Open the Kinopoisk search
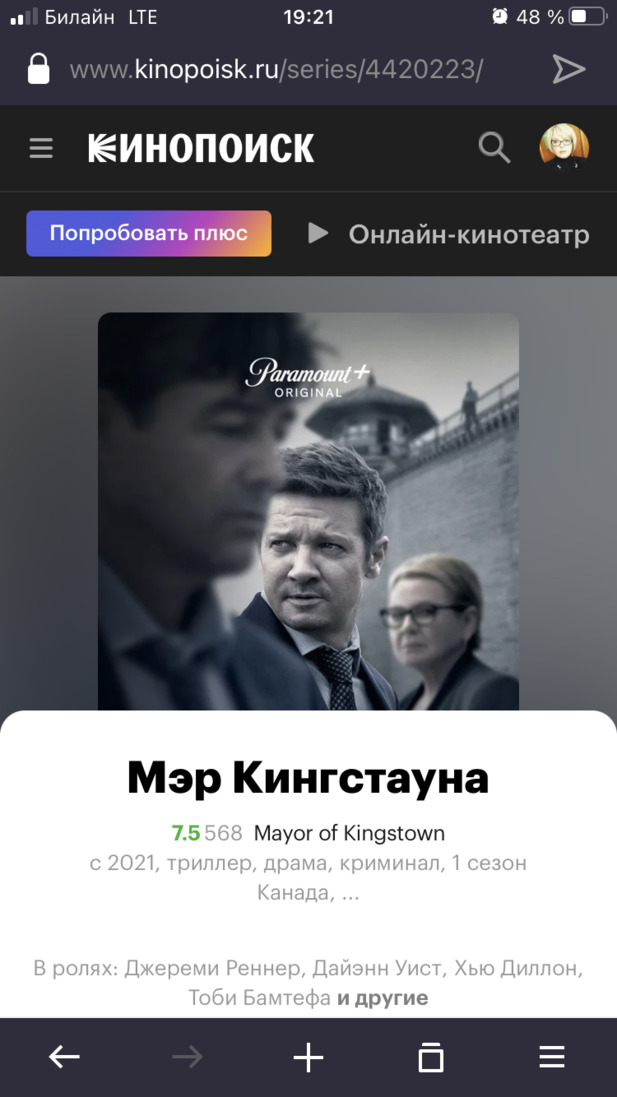617x1097 pixels. (x=494, y=148)
